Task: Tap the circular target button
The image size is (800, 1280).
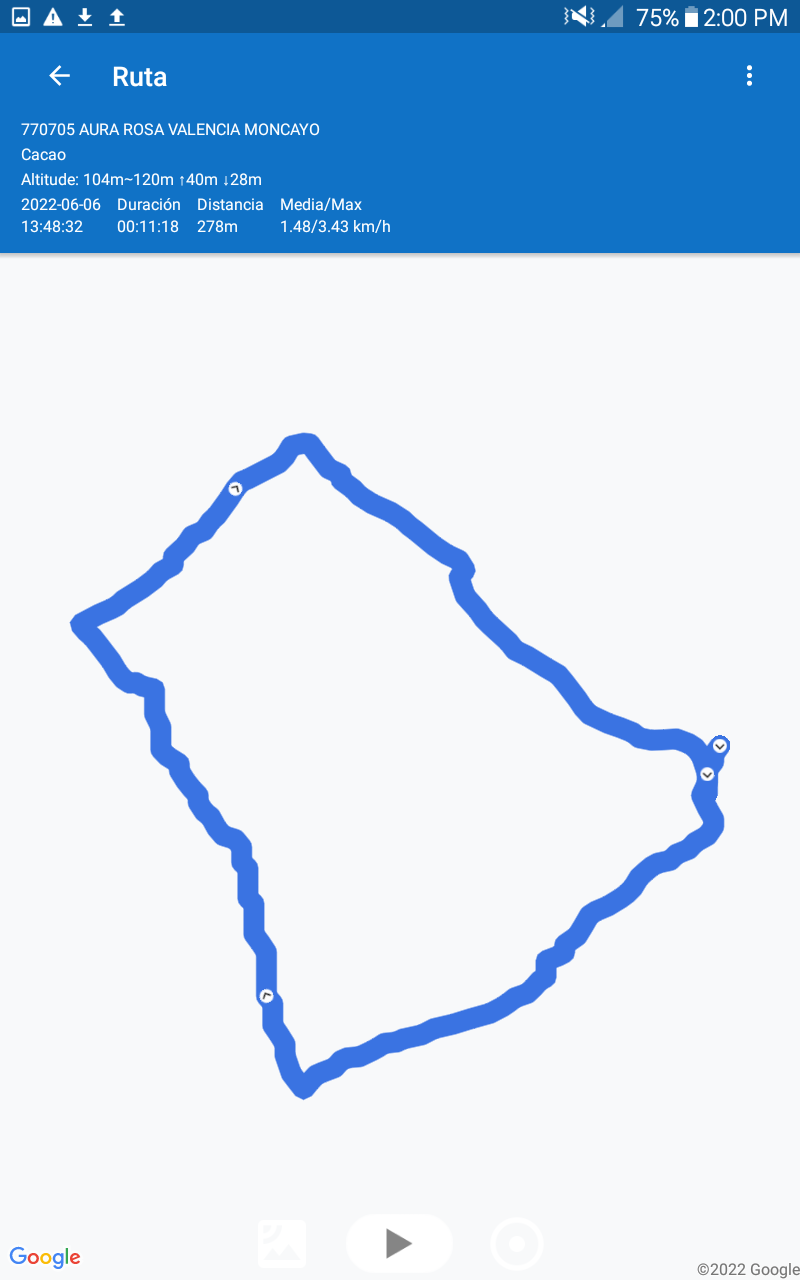Action: [x=517, y=1244]
